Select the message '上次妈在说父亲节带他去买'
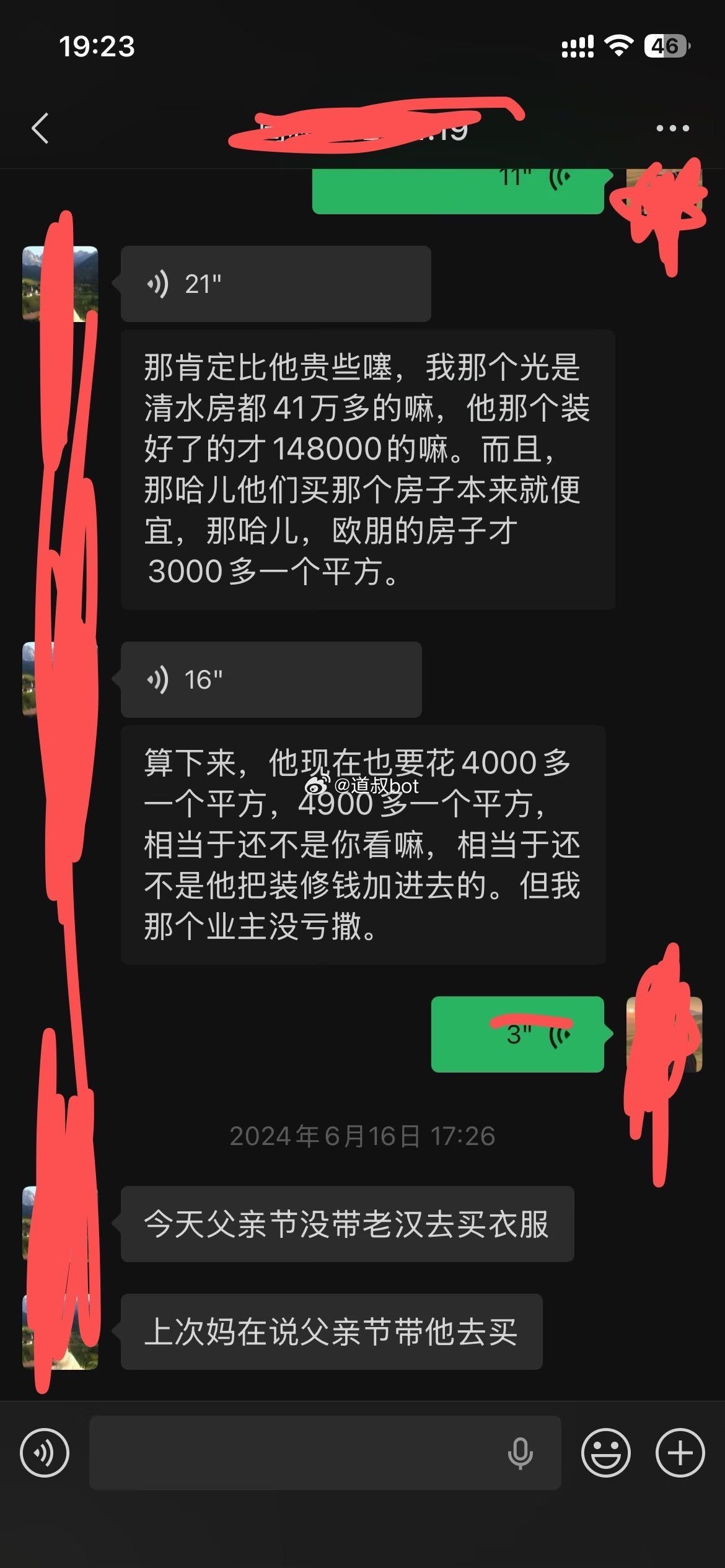This screenshot has height=1568, width=725. point(328,1331)
